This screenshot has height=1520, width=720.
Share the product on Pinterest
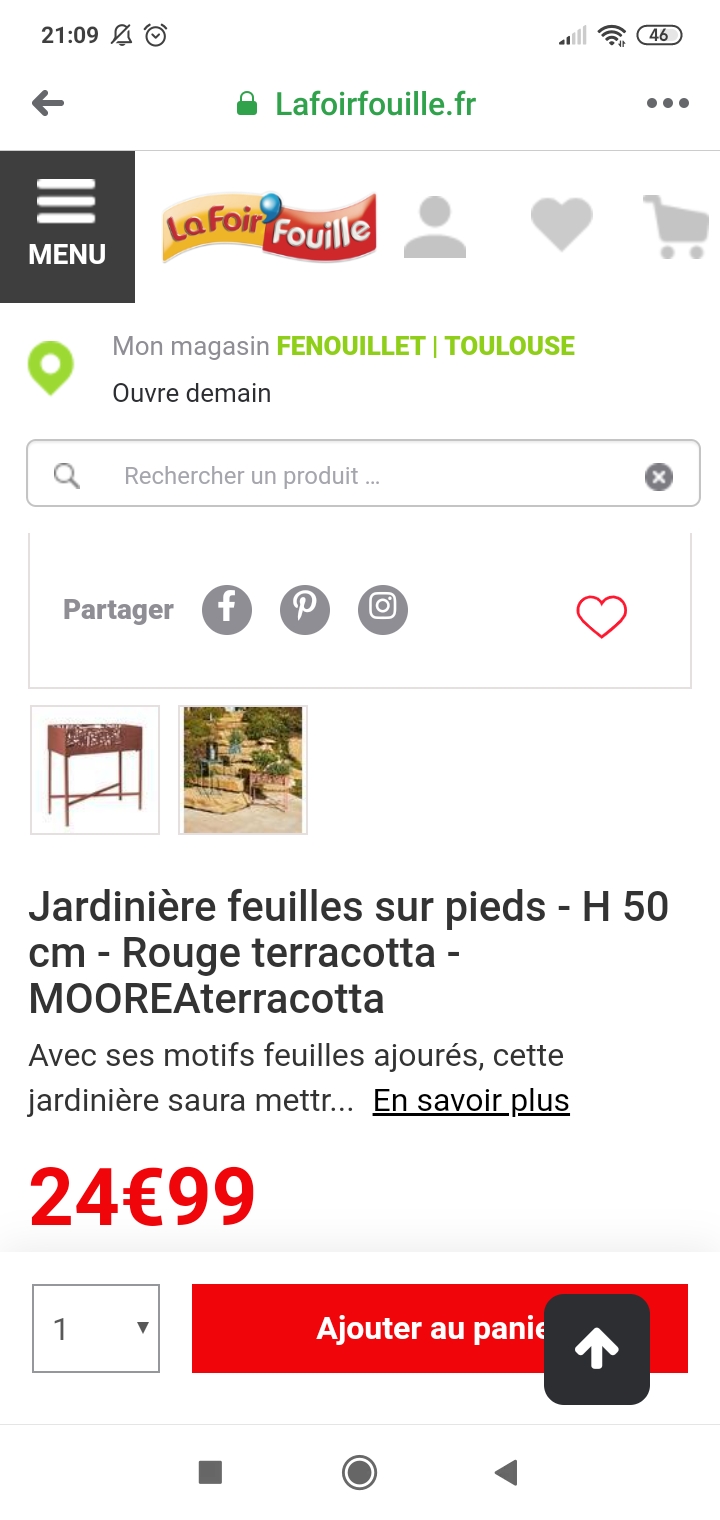305,609
